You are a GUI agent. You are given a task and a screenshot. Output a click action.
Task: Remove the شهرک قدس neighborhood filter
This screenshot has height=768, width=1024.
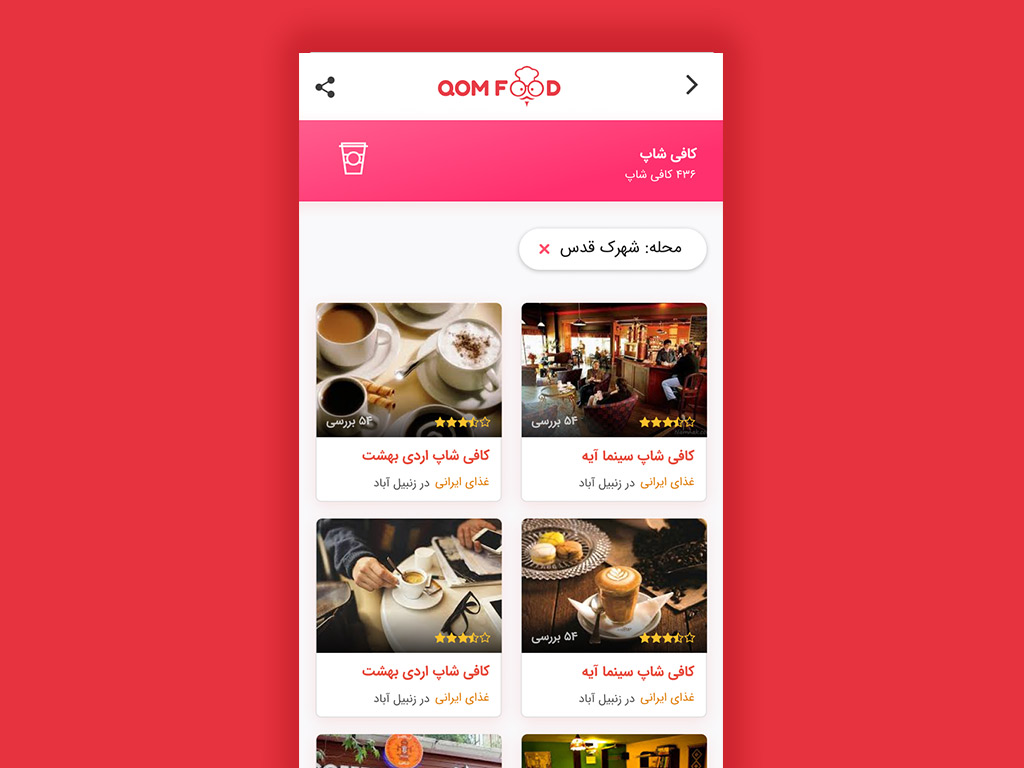point(544,249)
